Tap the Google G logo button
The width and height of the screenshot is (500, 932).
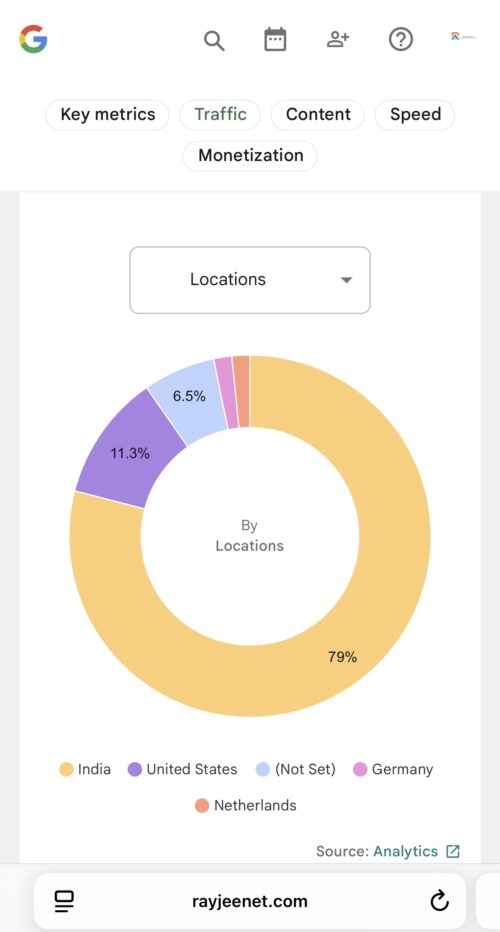pos(33,39)
